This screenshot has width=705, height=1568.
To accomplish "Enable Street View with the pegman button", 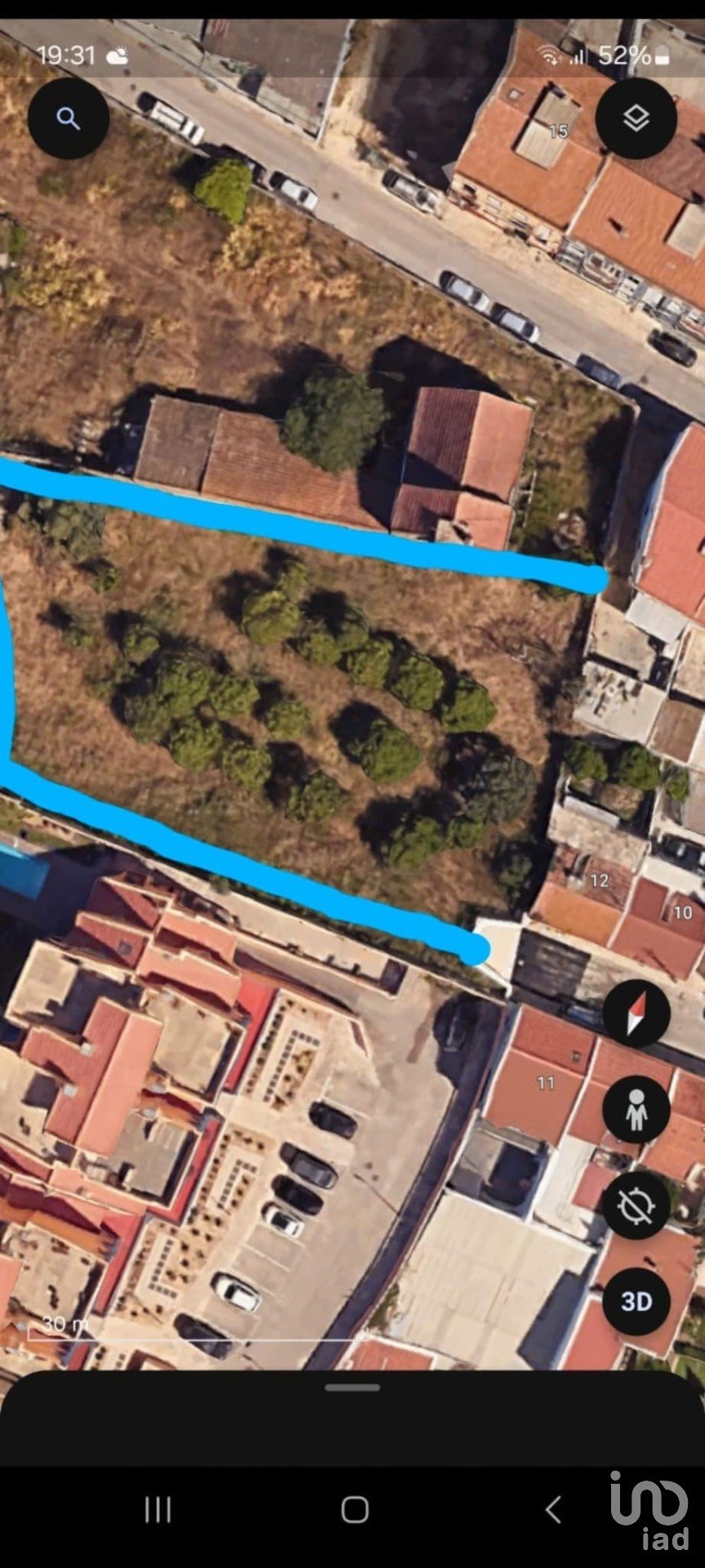I will point(636,1110).
